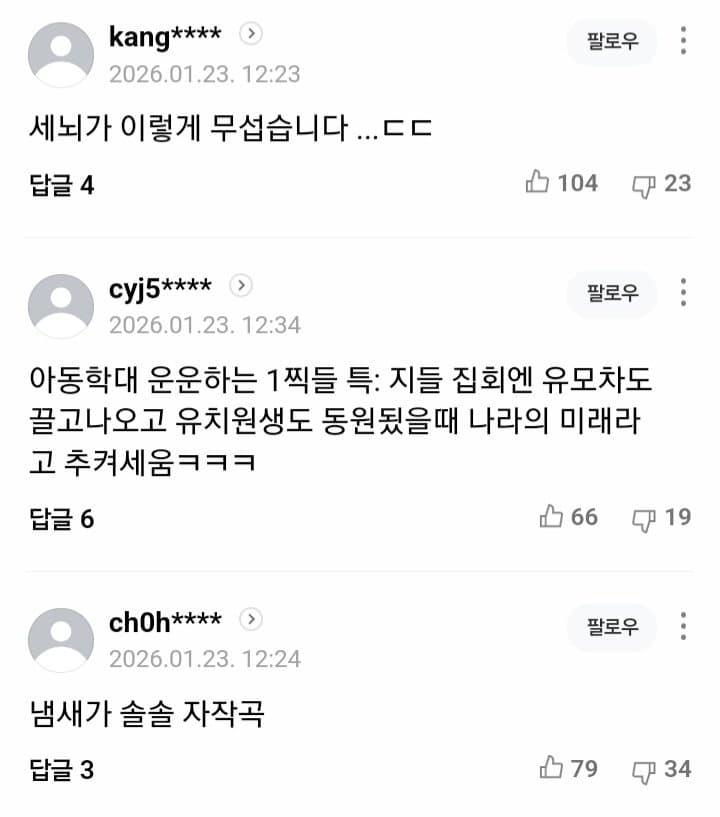The height and width of the screenshot is (817, 720).
Task: Follow user cyj5****
Action: (612, 293)
